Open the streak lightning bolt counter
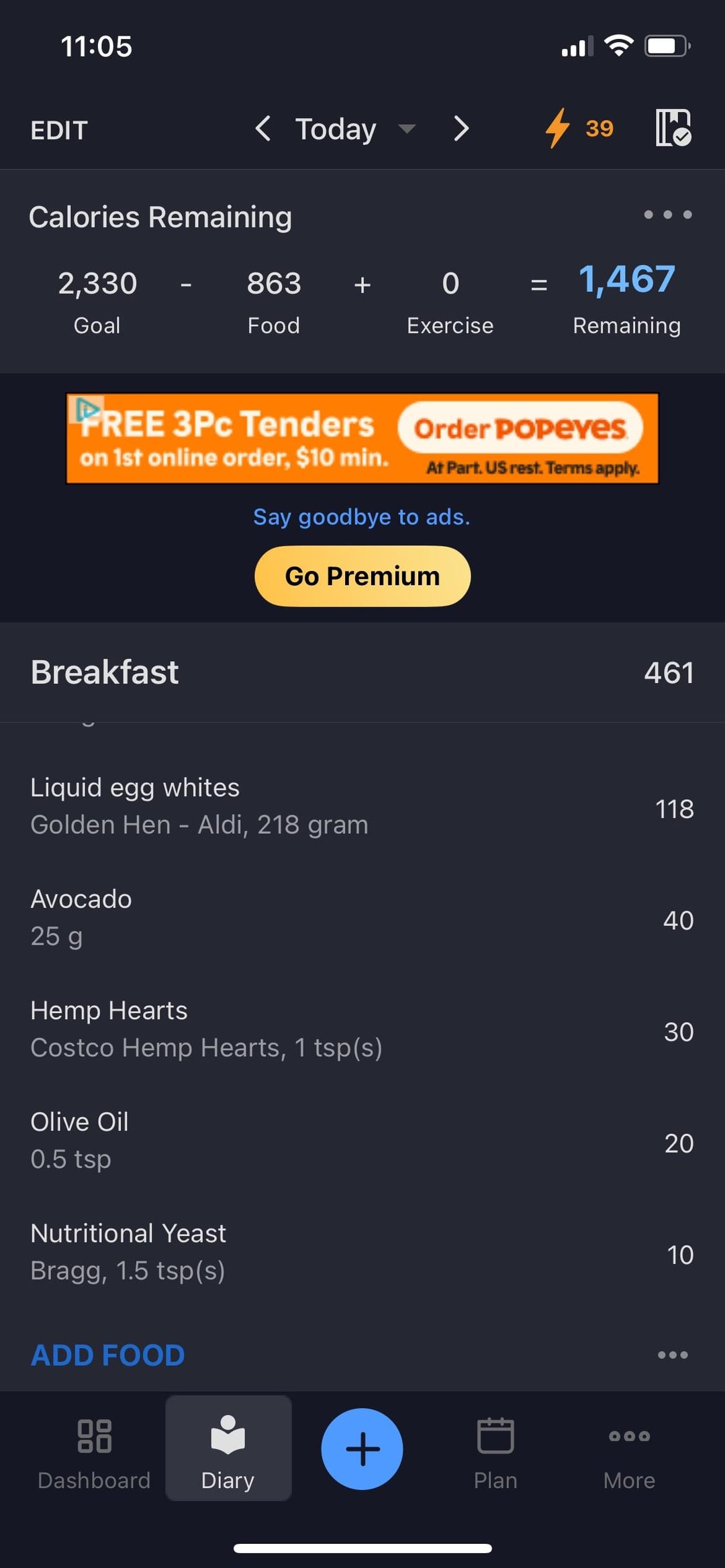Viewport: 725px width, 1568px height. 579,128
